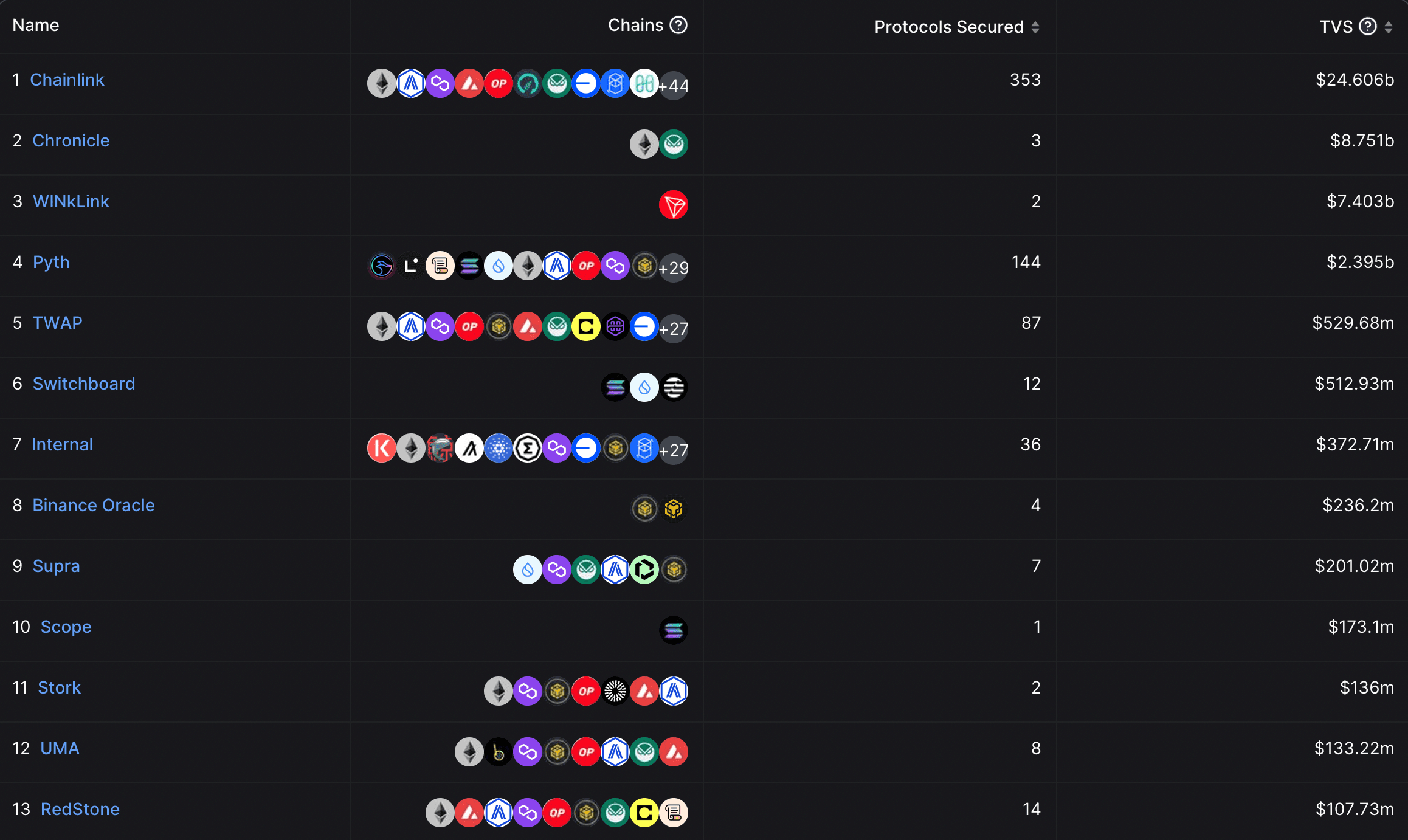Tap the RedStone link
Viewport: 1408px width, 840px height.
tap(80, 809)
